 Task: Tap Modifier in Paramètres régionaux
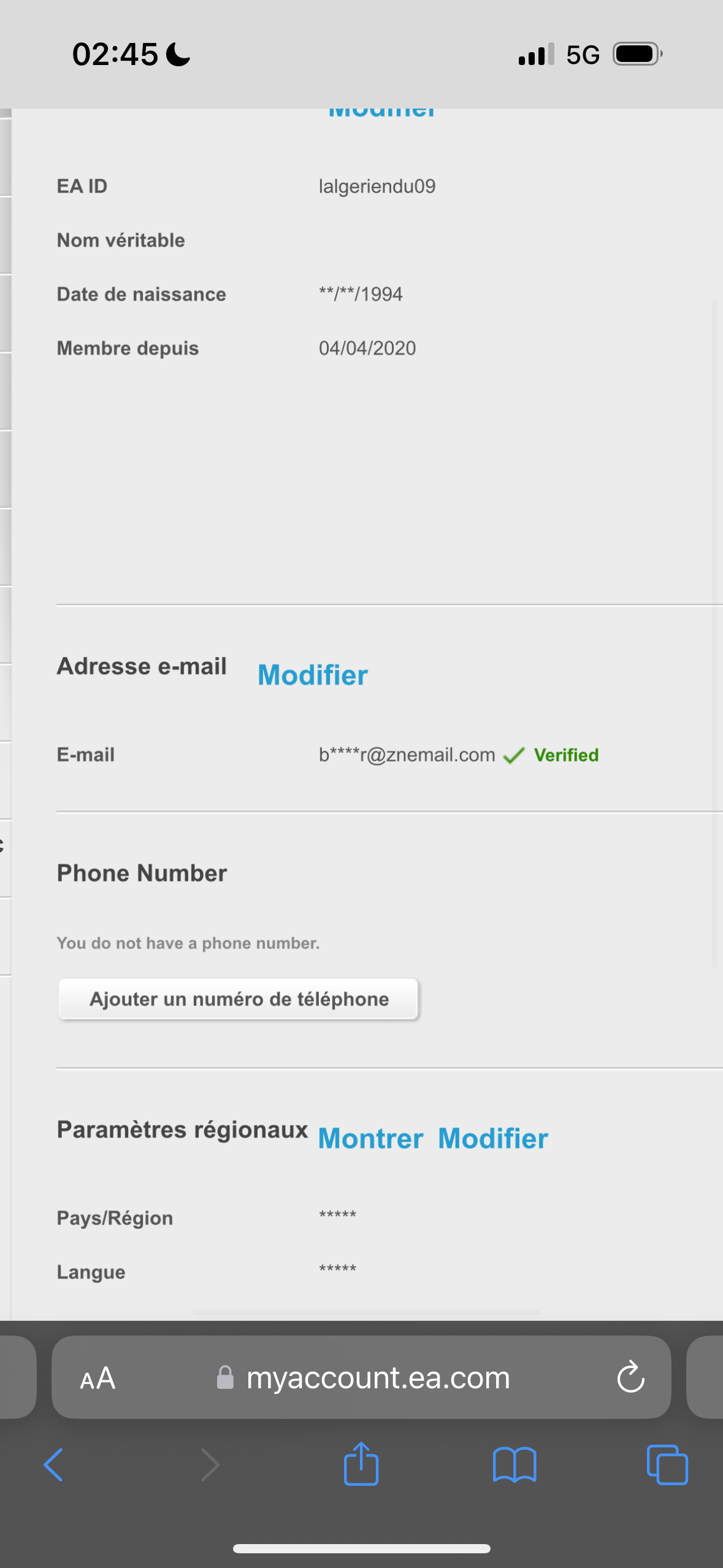point(493,1139)
